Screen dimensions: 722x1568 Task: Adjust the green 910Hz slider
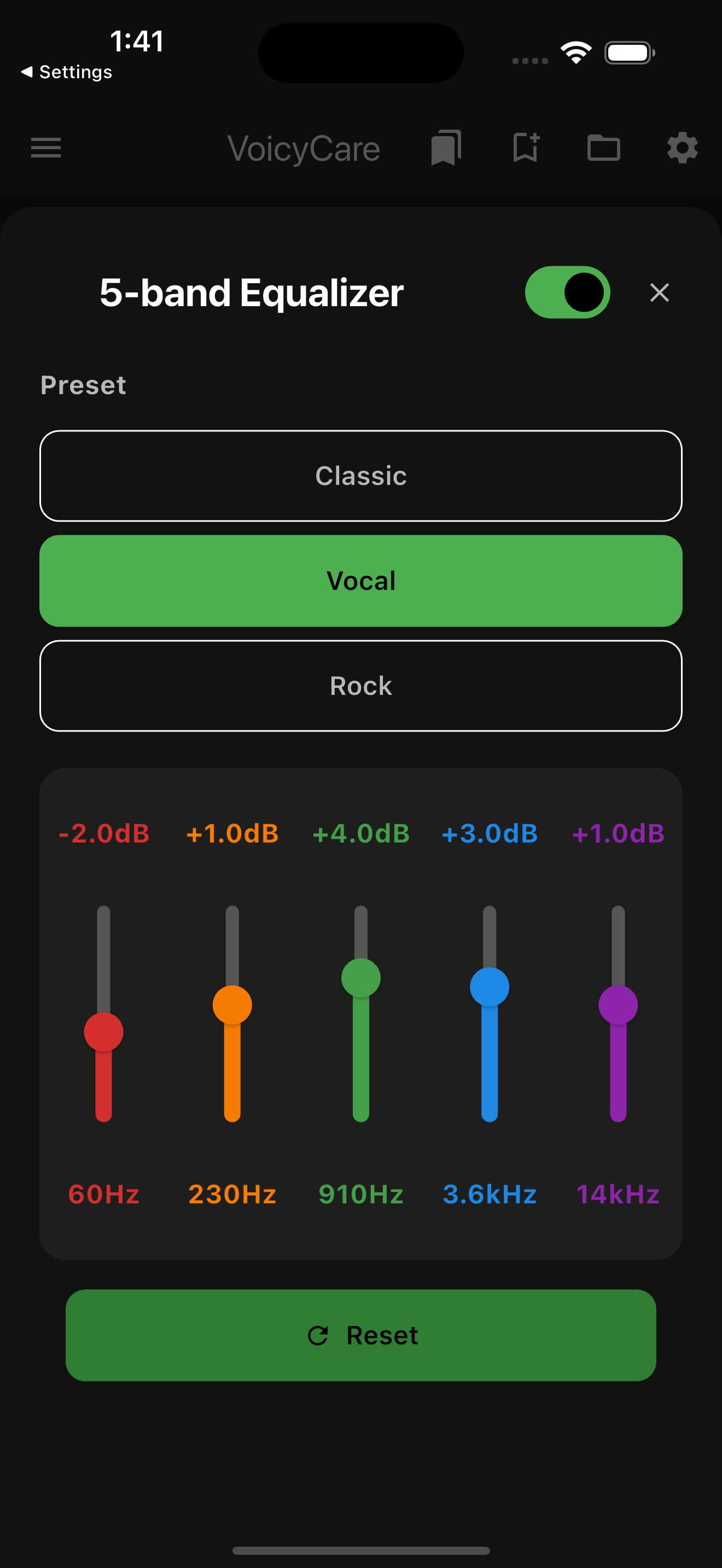(x=361, y=978)
